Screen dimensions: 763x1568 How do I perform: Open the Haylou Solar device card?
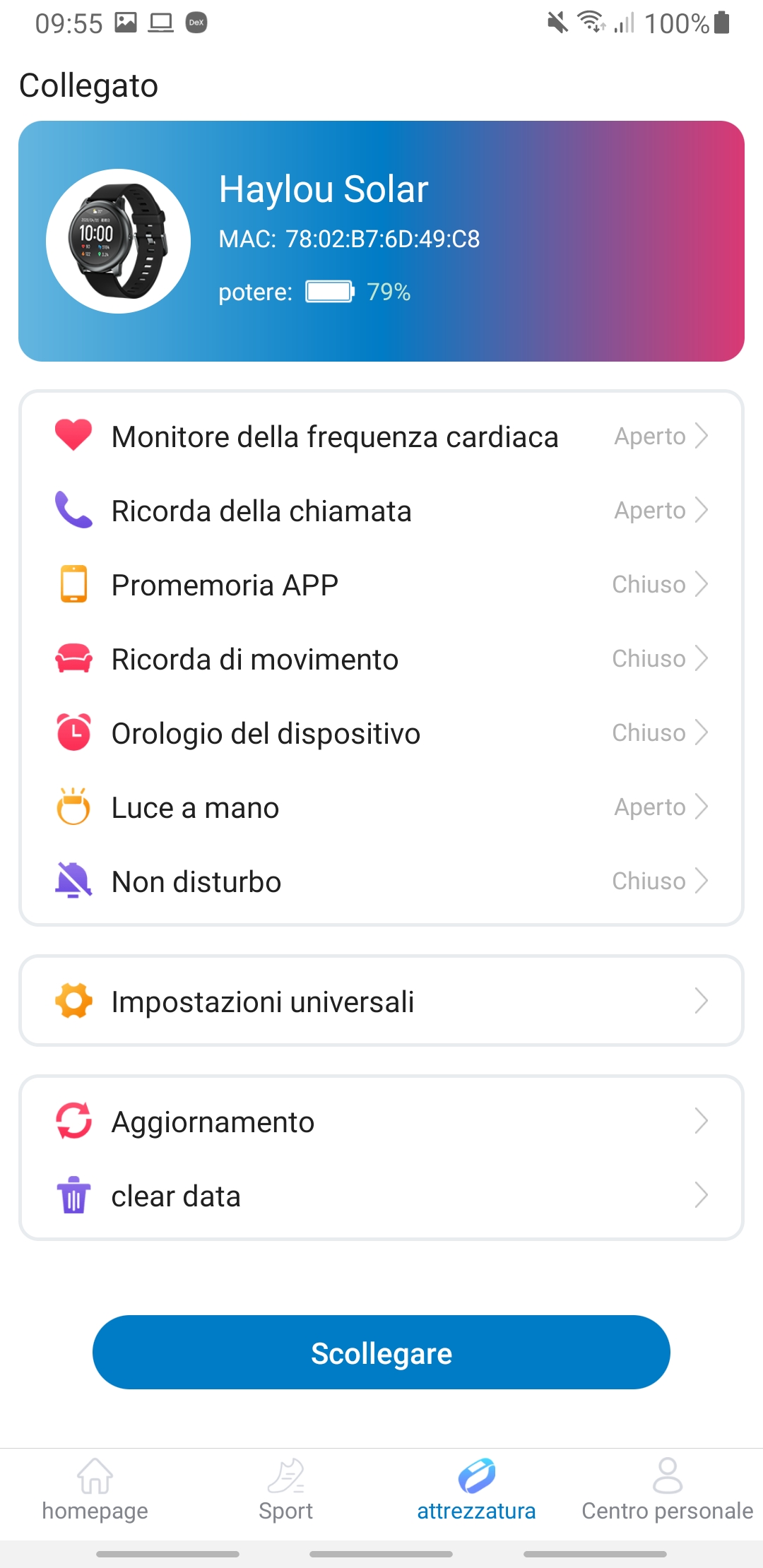tap(381, 241)
